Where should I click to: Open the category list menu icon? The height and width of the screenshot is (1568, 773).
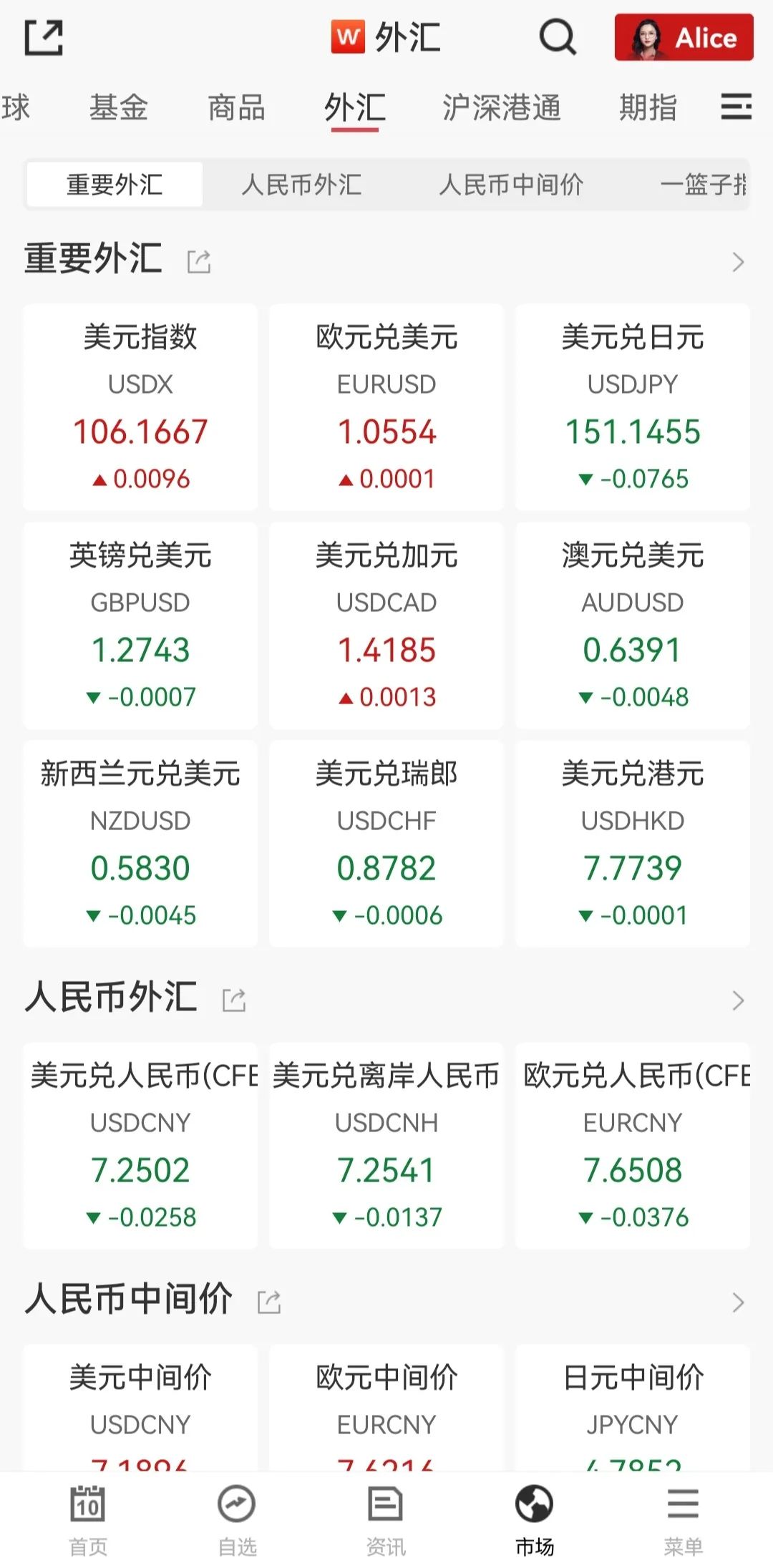(736, 107)
